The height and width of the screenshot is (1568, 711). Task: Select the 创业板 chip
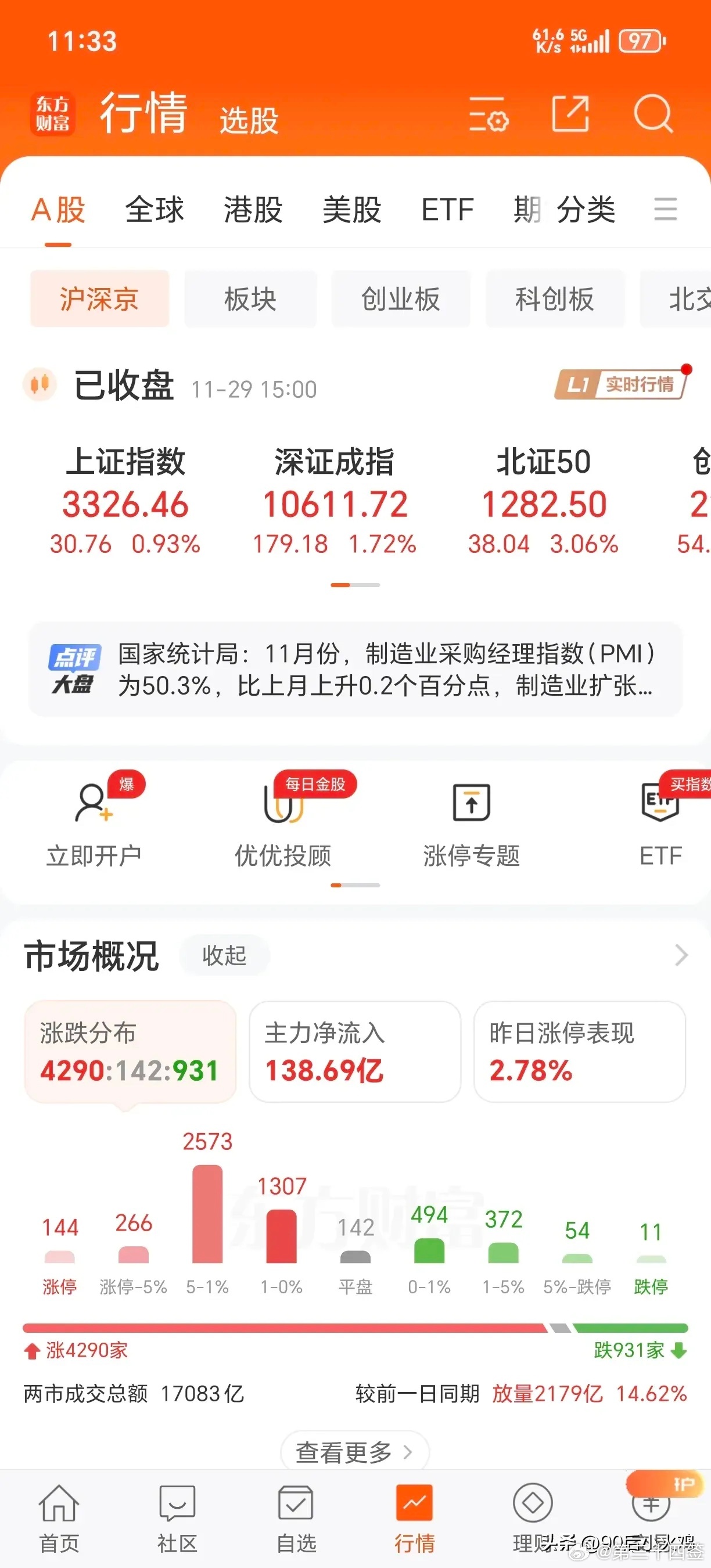(x=401, y=299)
